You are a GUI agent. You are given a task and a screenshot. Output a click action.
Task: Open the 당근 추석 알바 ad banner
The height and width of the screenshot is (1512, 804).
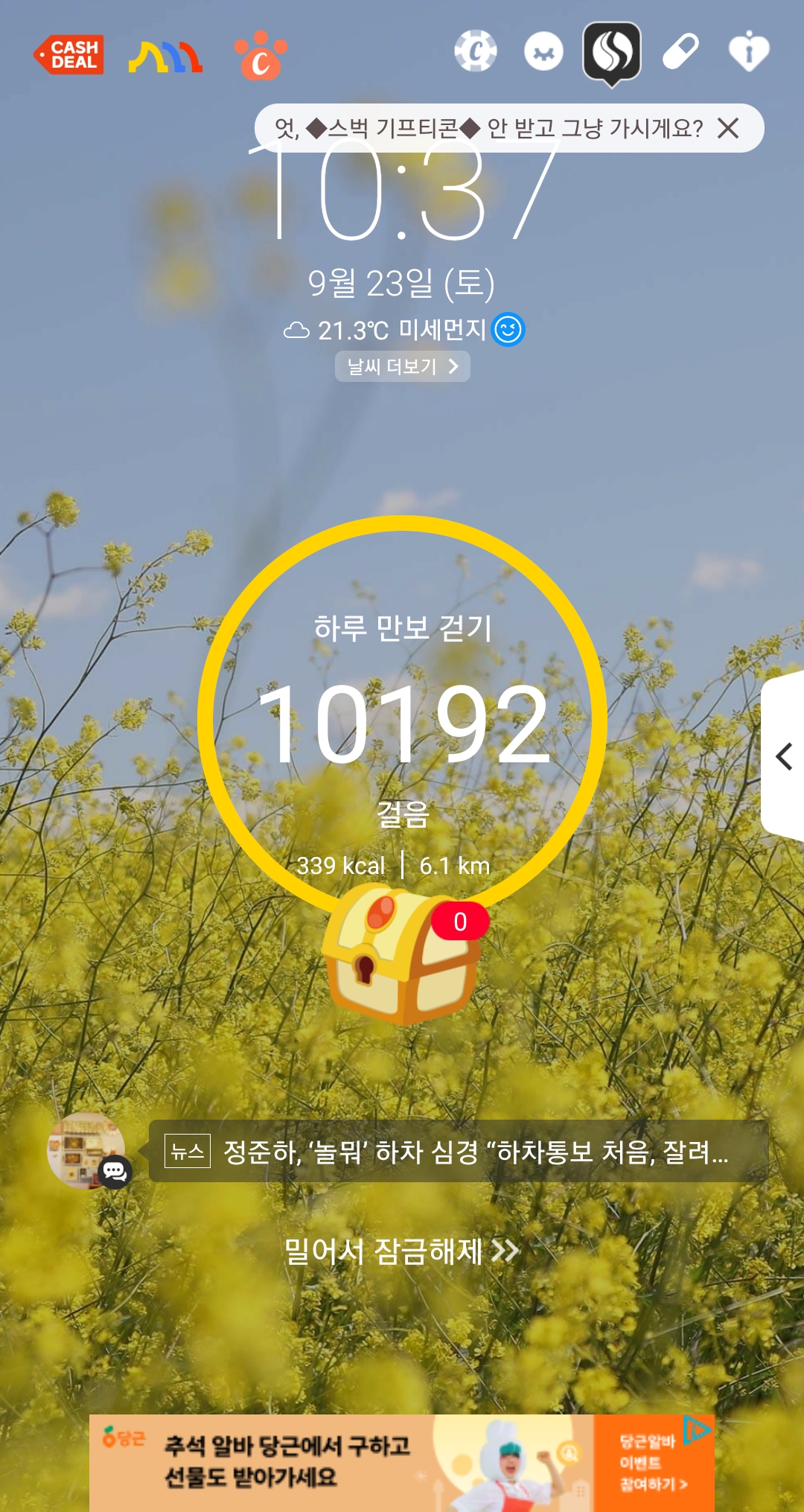pos(402,1462)
